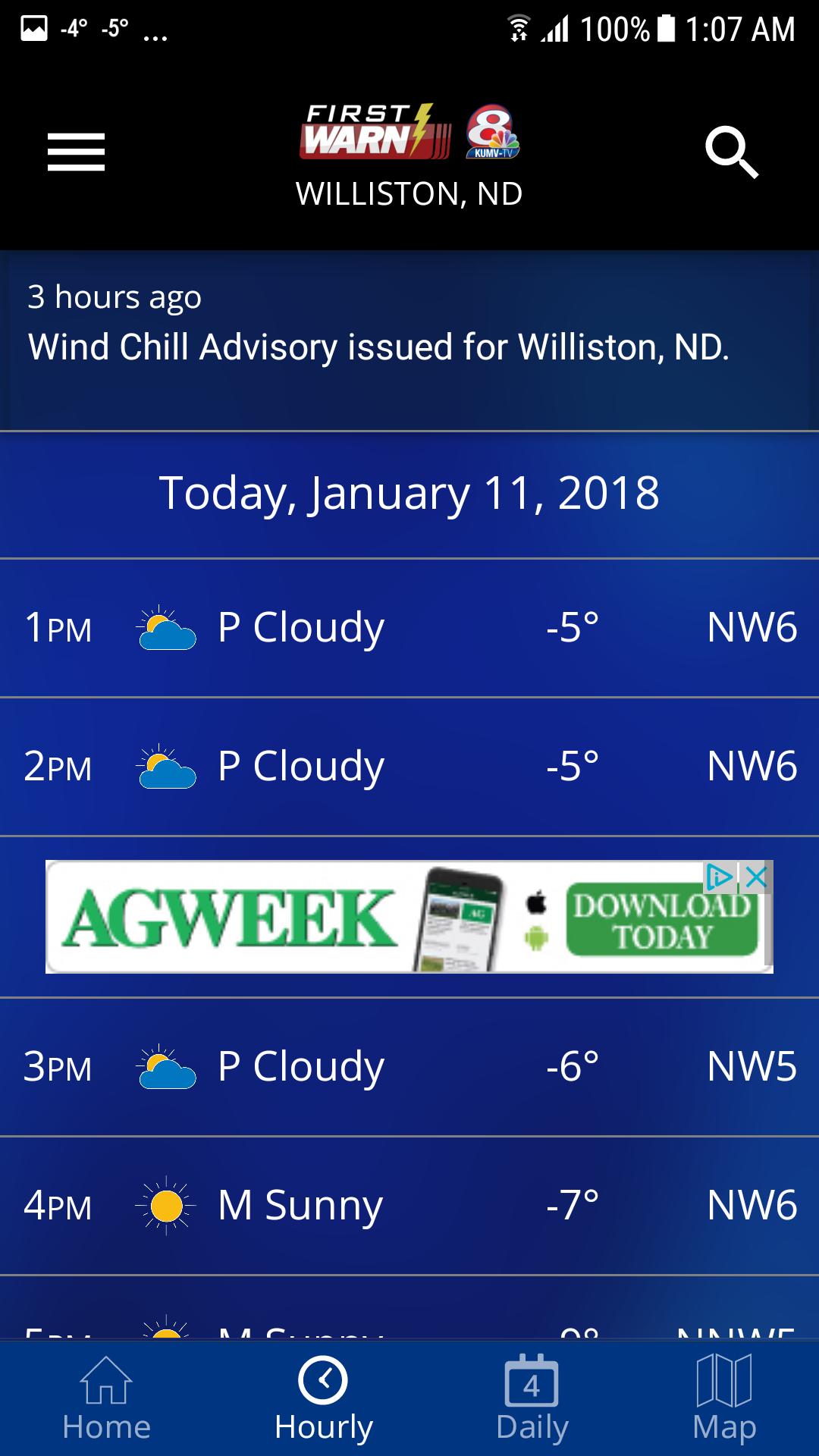Tap the DOWNLOAD TODAY button on the ad
This screenshot has width=819, height=1456.
(661, 921)
